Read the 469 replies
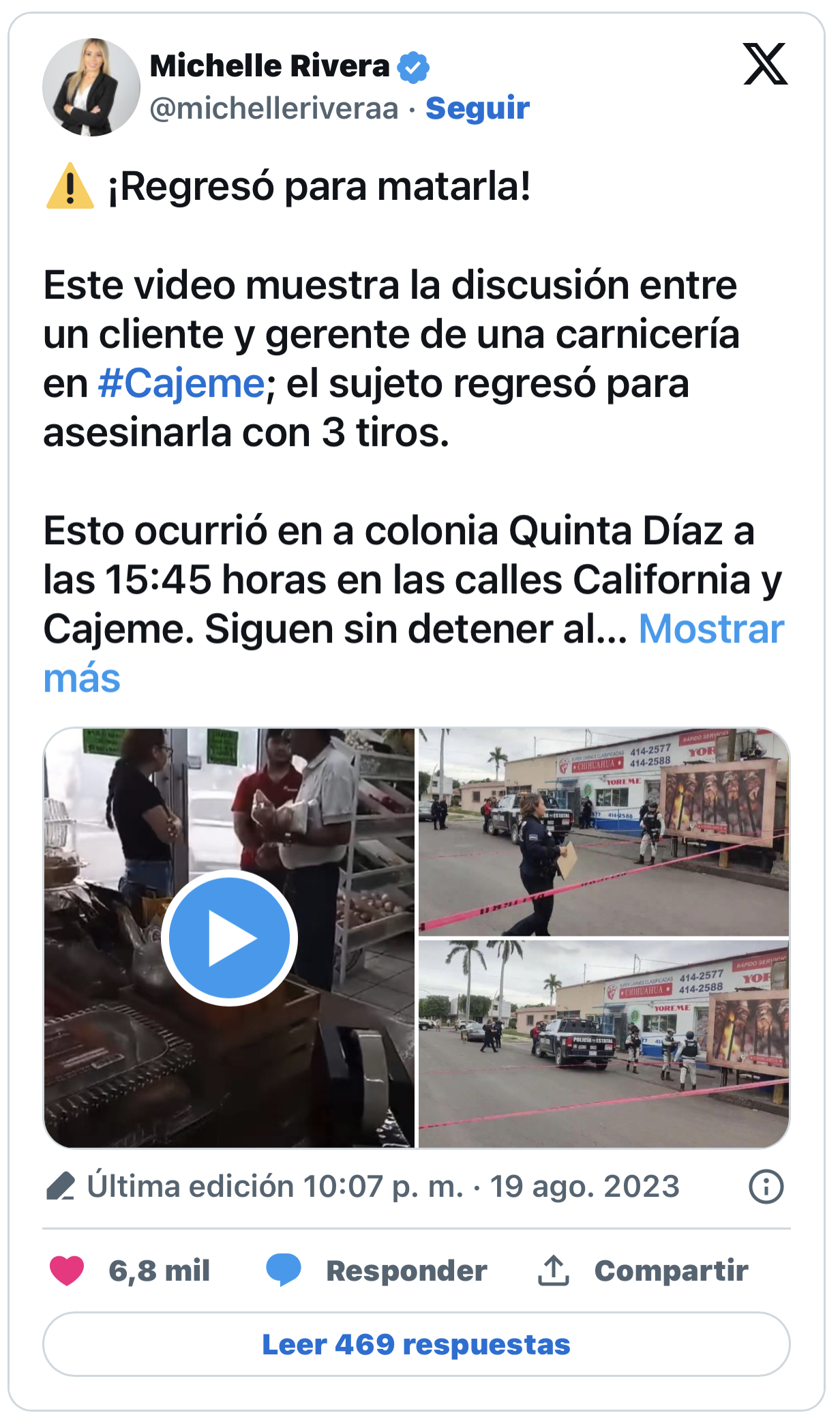This screenshot has width=840, height=1426. 416,1344
